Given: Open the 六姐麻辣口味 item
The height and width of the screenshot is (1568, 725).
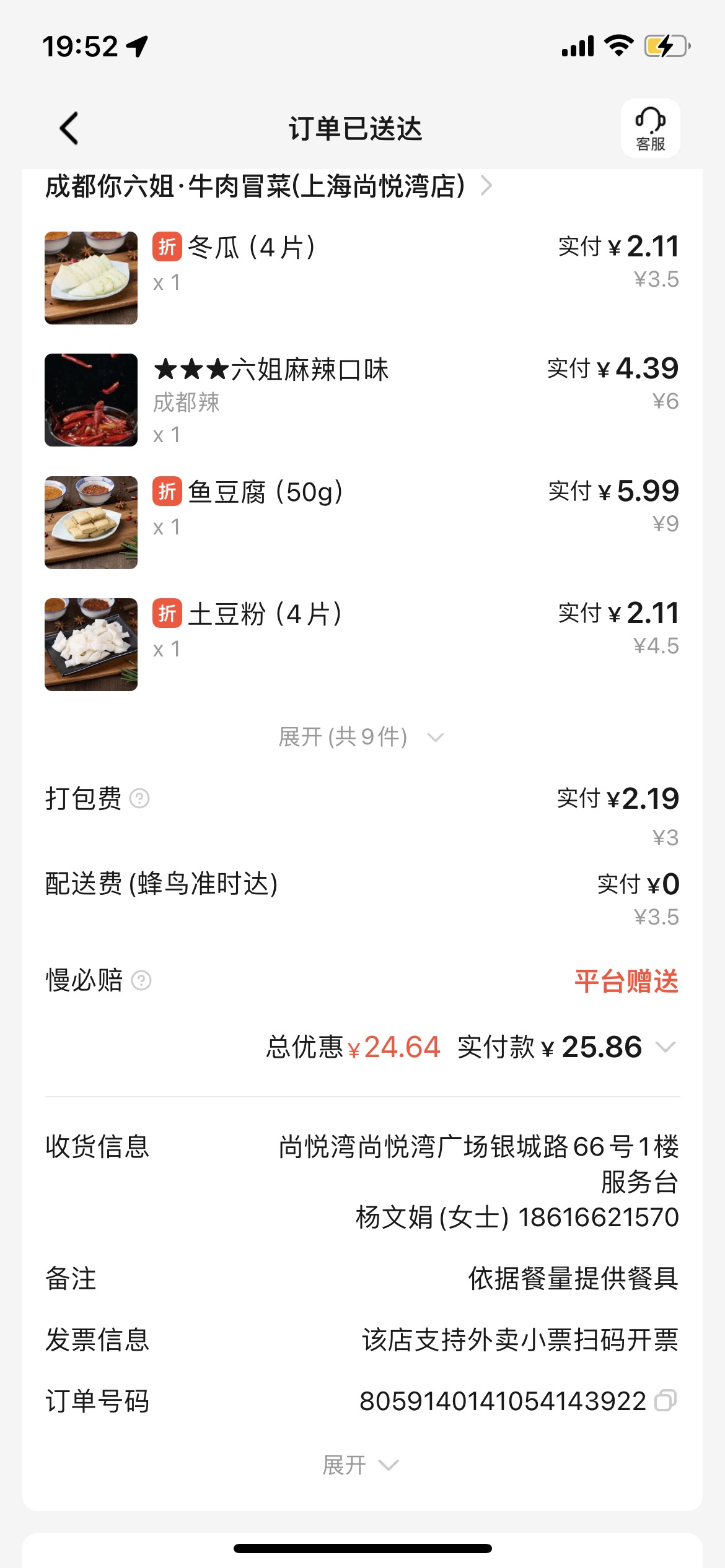Looking at the screenshot, I should click(x=362, y=400).
